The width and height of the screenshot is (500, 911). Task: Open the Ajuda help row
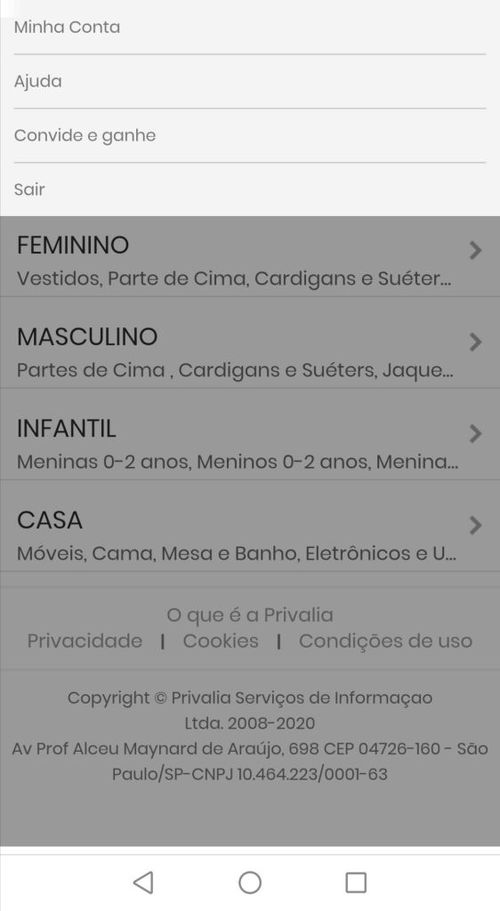[250, 81]
